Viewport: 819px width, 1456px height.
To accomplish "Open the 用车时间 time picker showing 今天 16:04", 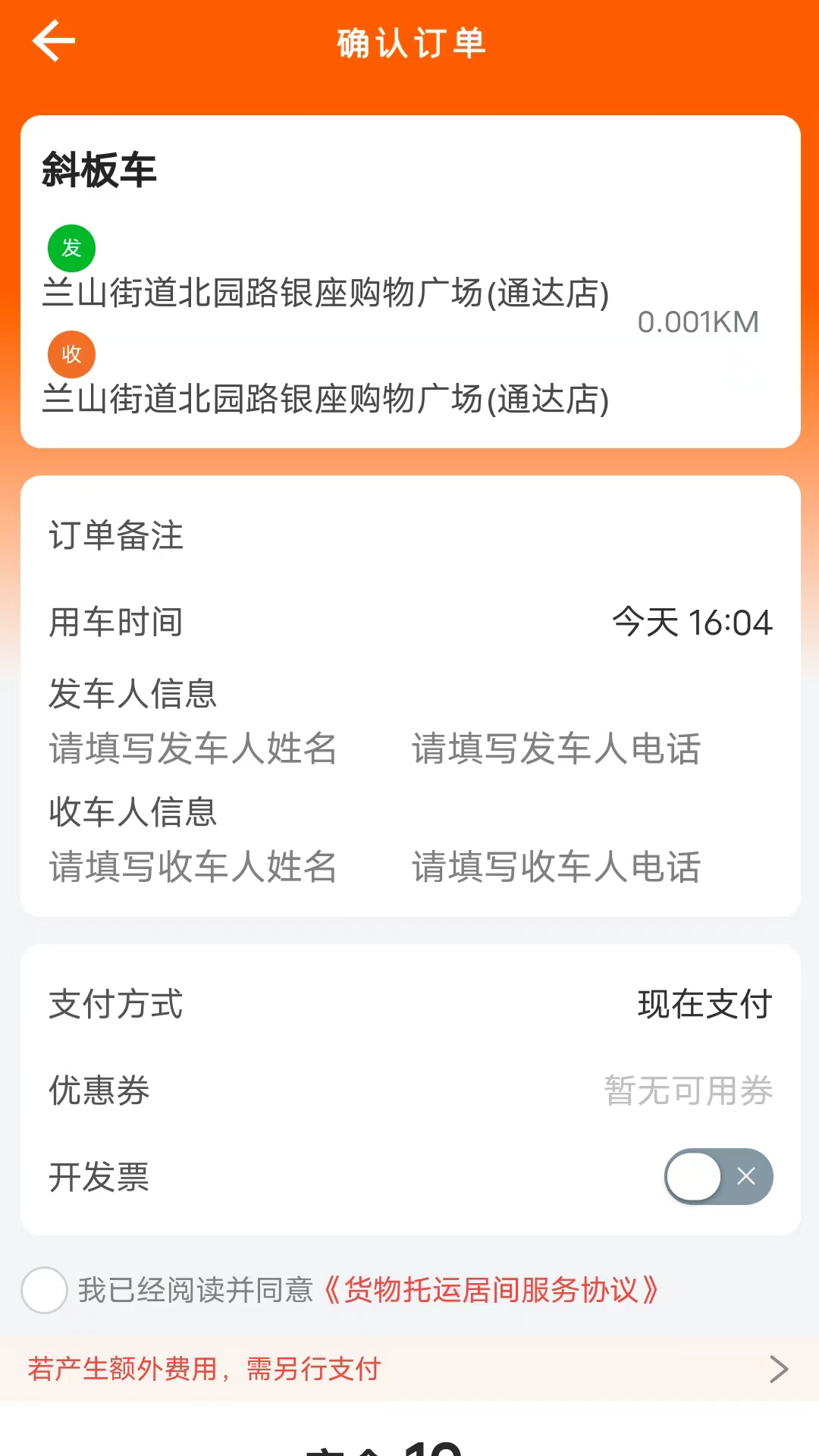I will [x=692, y=622].
